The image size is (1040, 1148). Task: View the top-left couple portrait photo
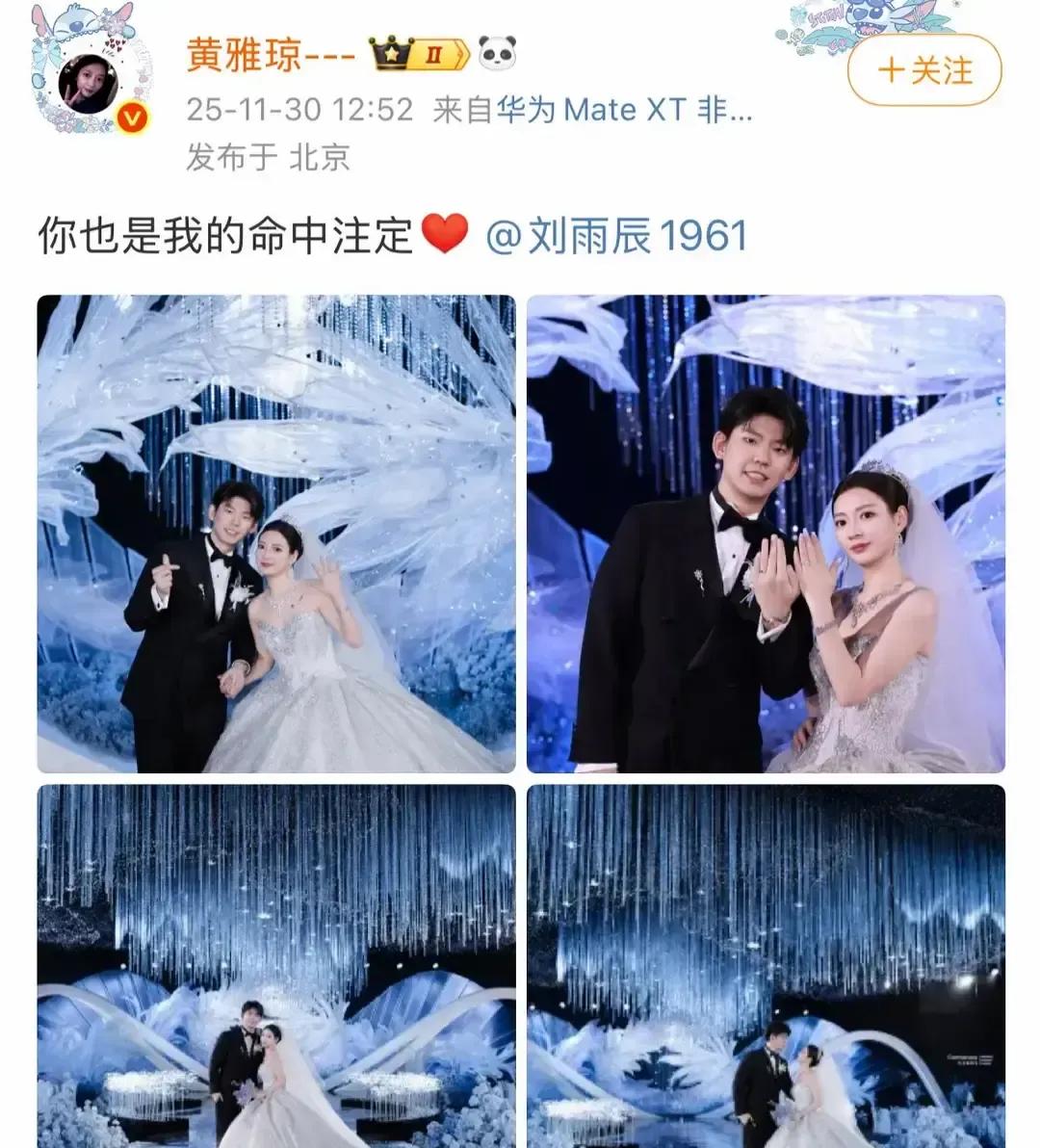[277, 535]
